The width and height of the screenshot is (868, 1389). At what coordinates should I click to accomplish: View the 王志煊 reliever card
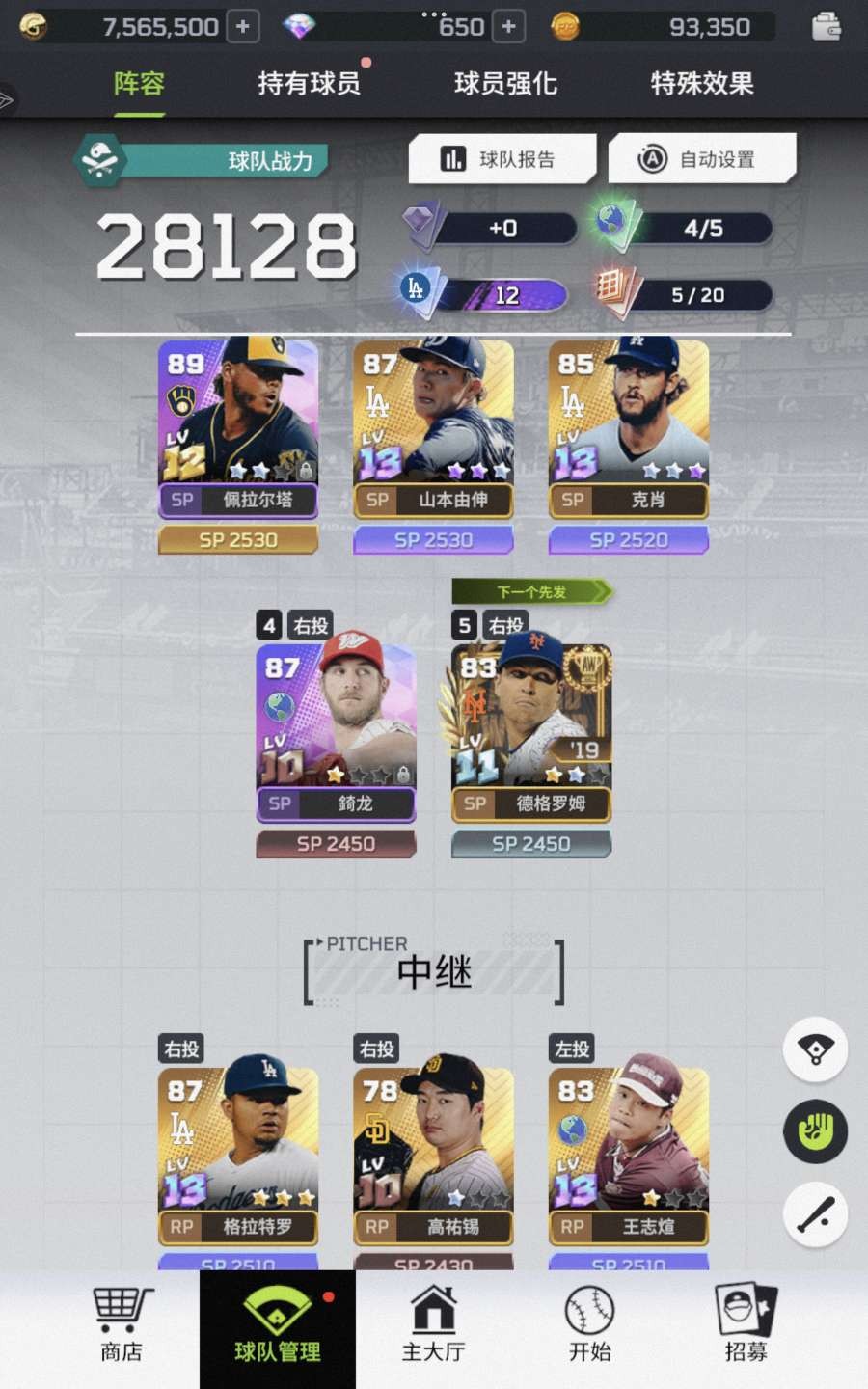(628, 1153)
